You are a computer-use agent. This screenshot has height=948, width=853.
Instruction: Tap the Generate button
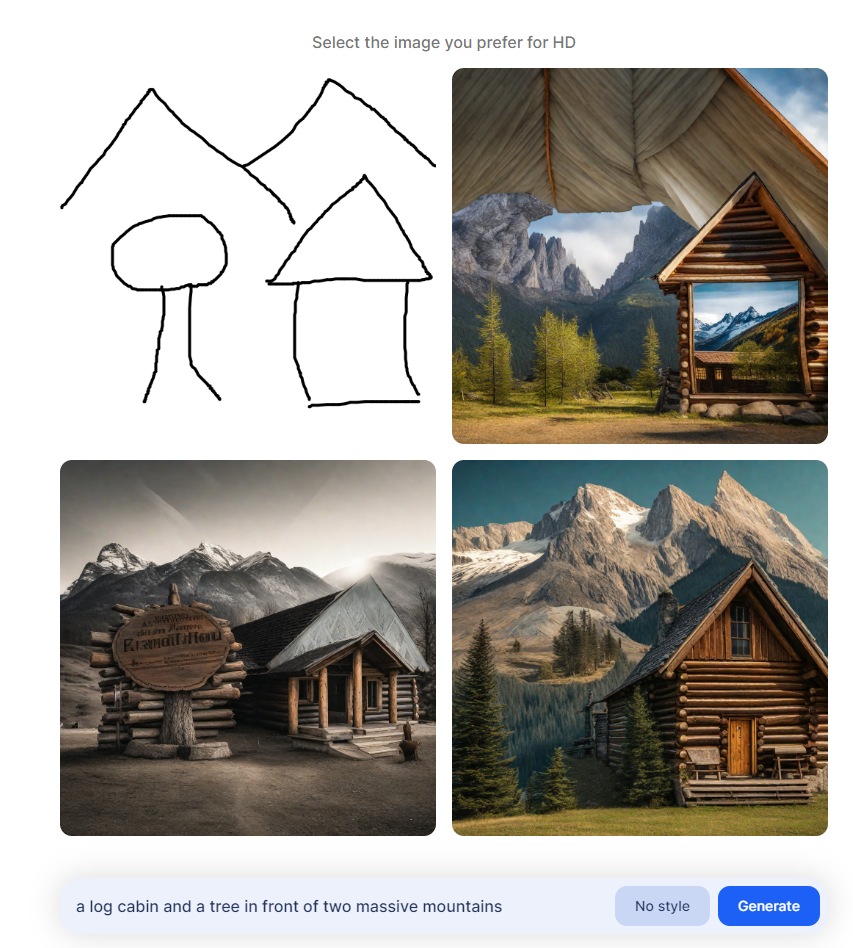pyautogui.click(x=768, y=906)
